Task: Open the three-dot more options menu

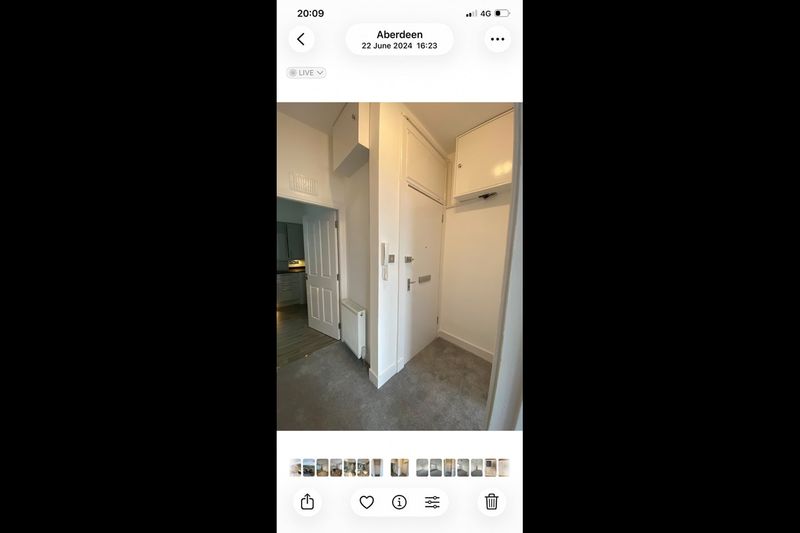Action: click(x=497, y=39)
